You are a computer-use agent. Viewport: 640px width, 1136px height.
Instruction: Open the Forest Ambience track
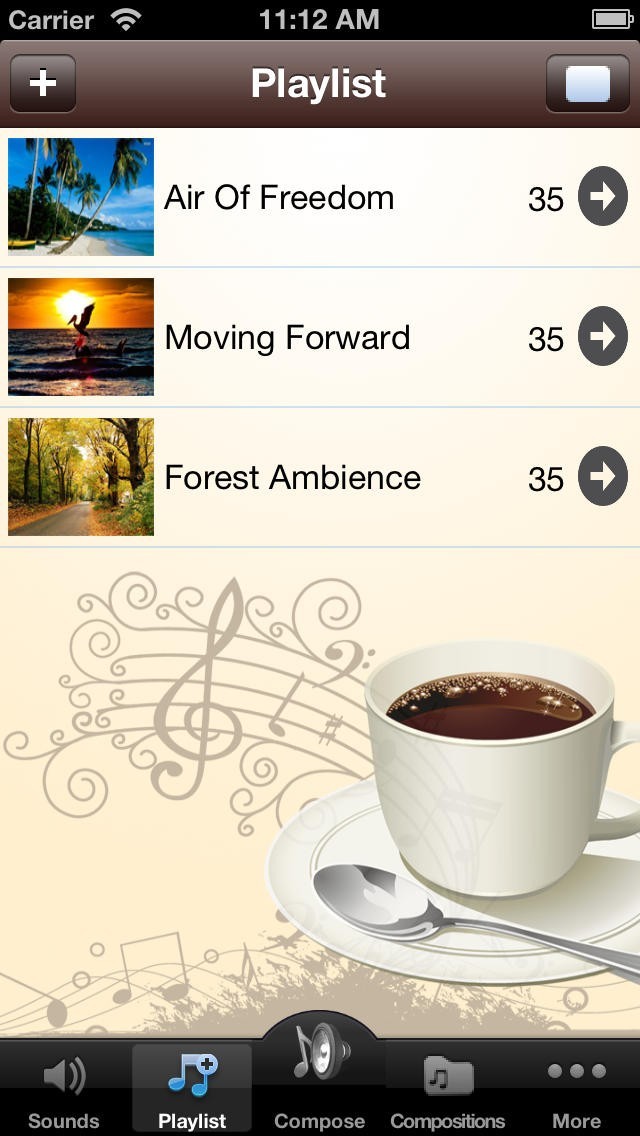click(292, 478)
